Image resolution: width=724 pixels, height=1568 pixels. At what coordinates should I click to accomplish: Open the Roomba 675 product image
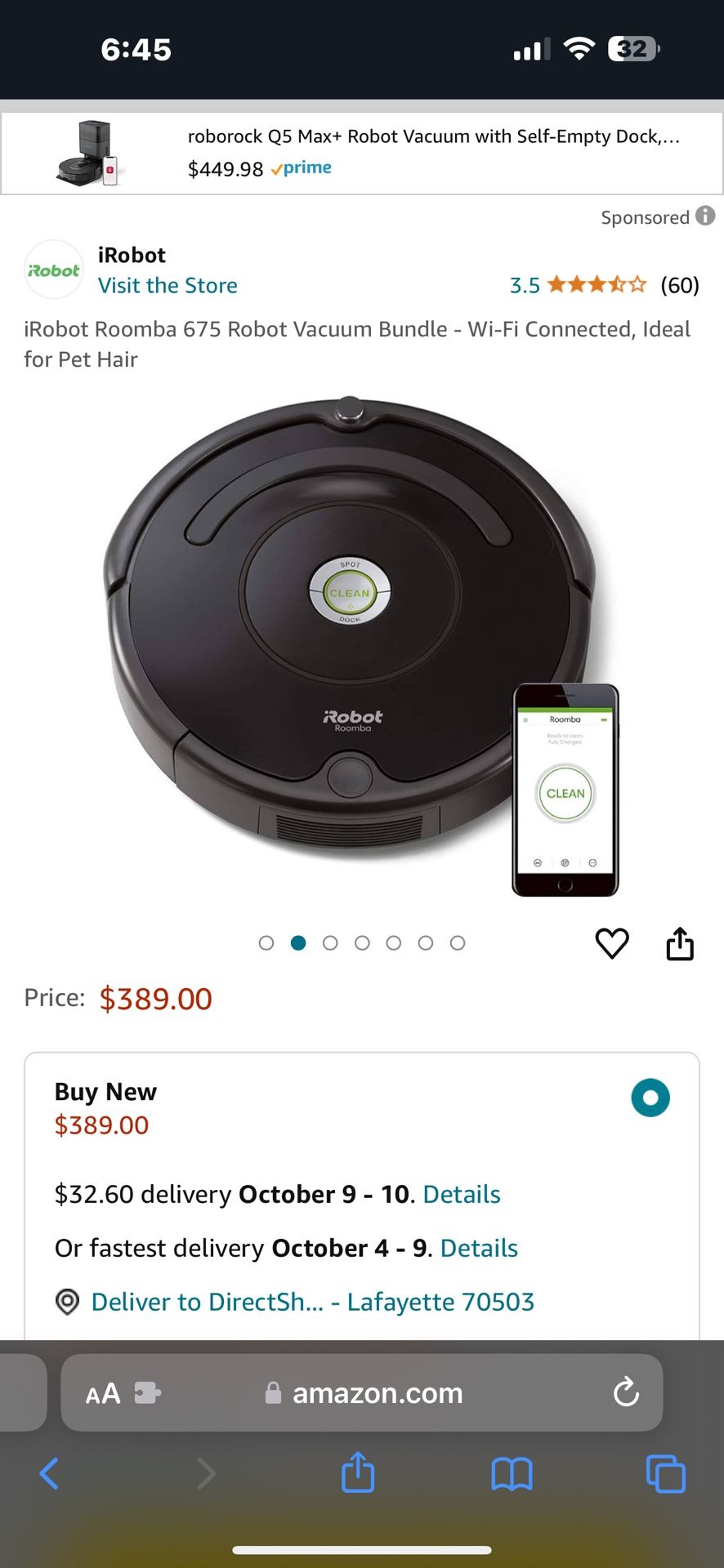361,645
